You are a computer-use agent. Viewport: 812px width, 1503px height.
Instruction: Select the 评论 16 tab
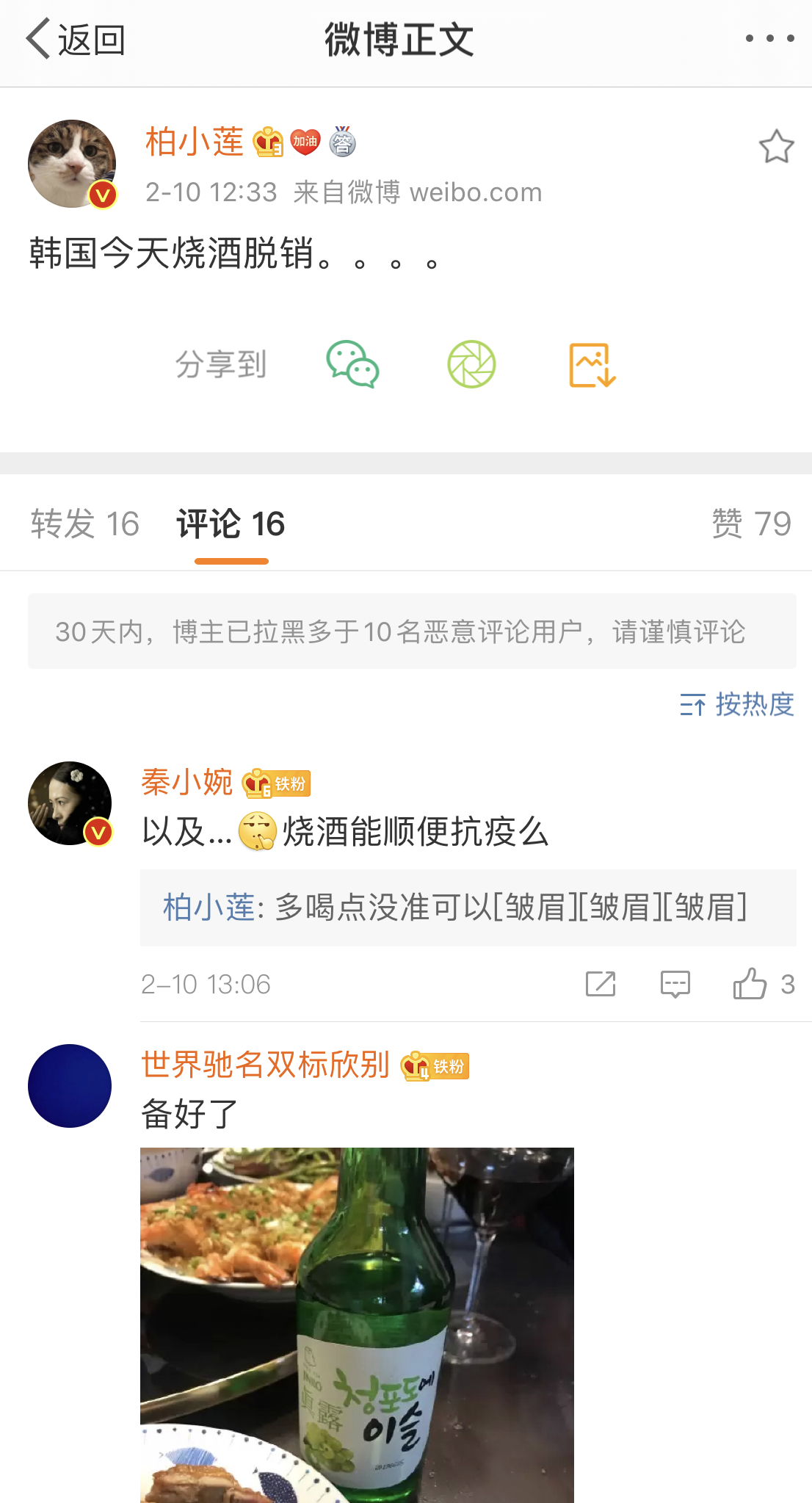click(x=231, y=524)
